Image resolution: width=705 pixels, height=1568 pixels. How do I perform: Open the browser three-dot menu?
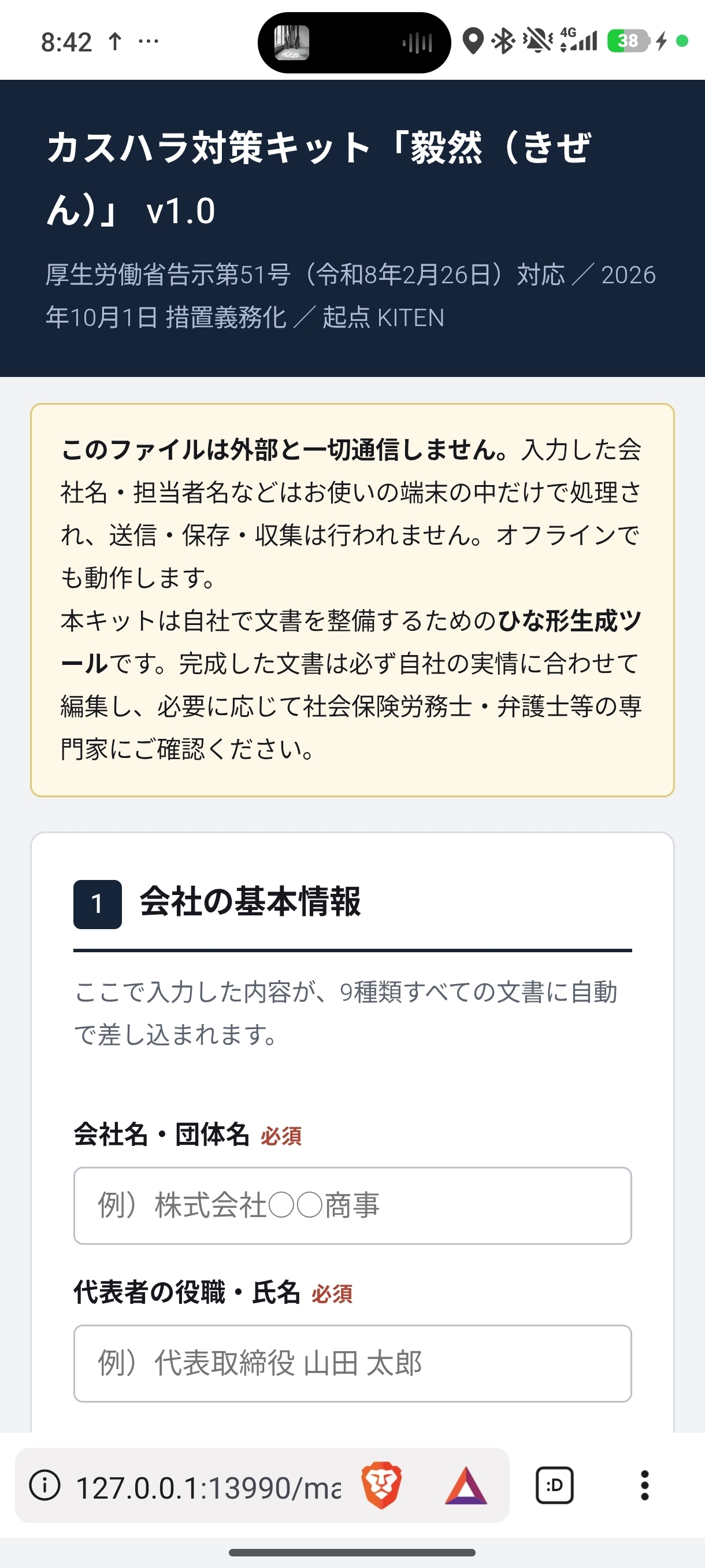[x=645, y=1485]
